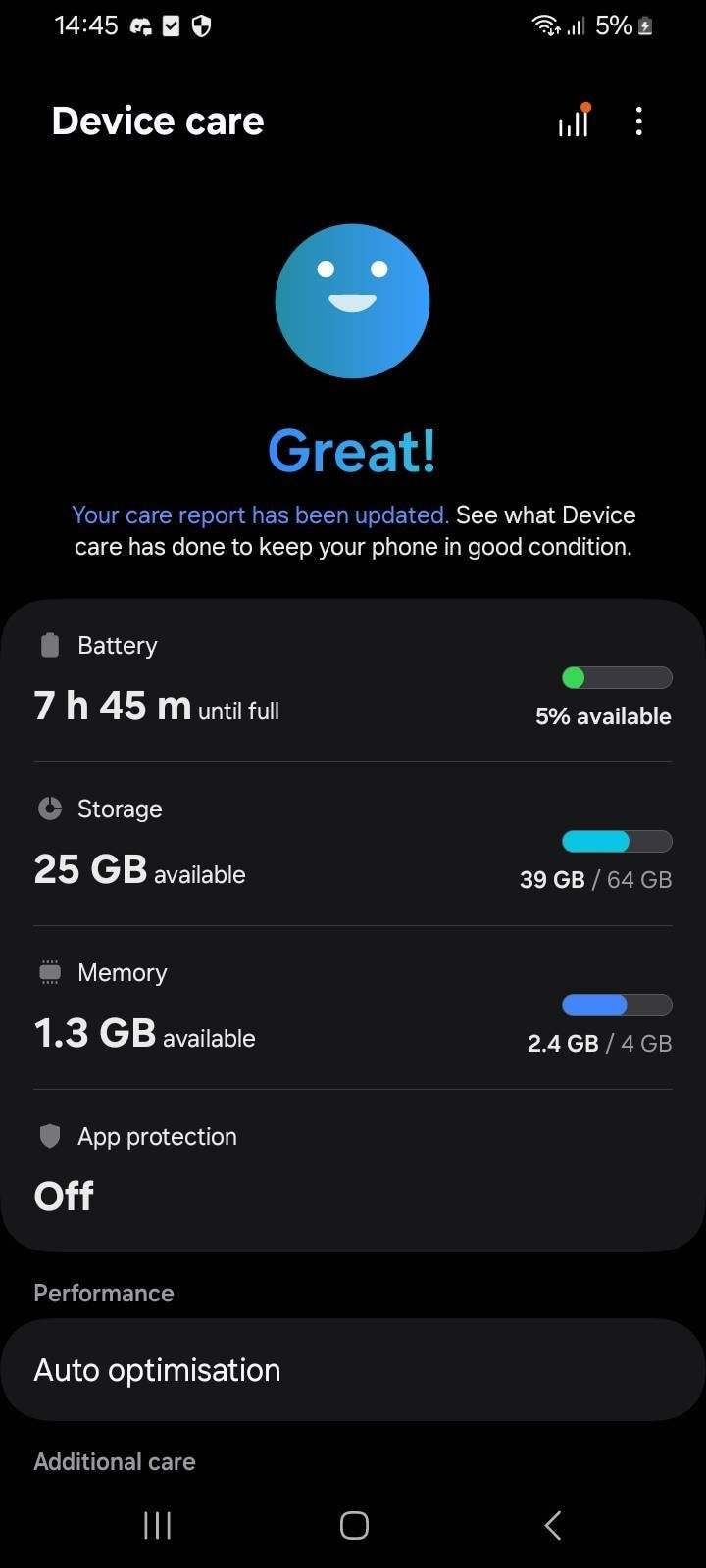Open the care report update link
Viewport: 706px width, 1568px height.
259,514
